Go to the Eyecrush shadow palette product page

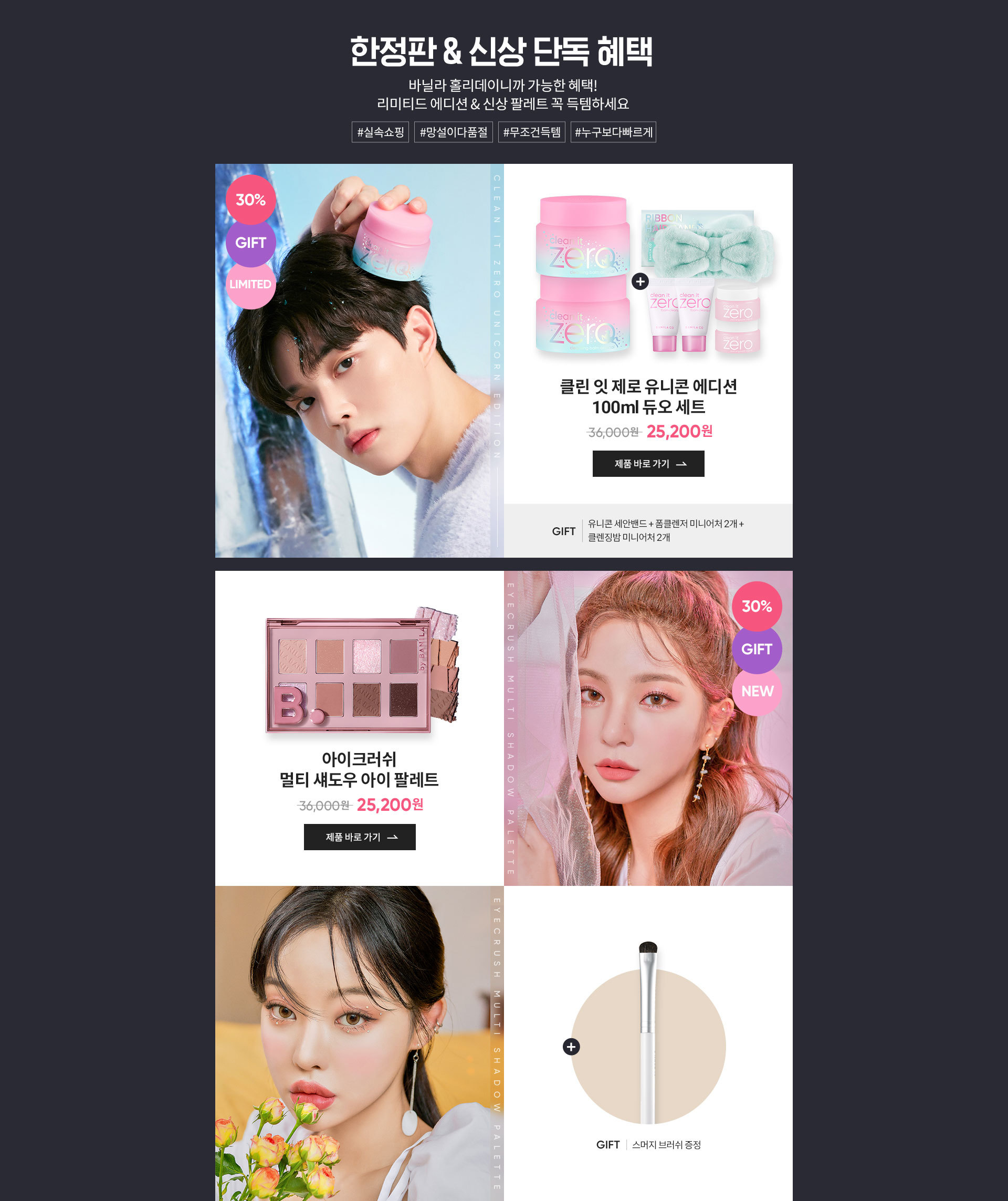[x=359, y=837]
